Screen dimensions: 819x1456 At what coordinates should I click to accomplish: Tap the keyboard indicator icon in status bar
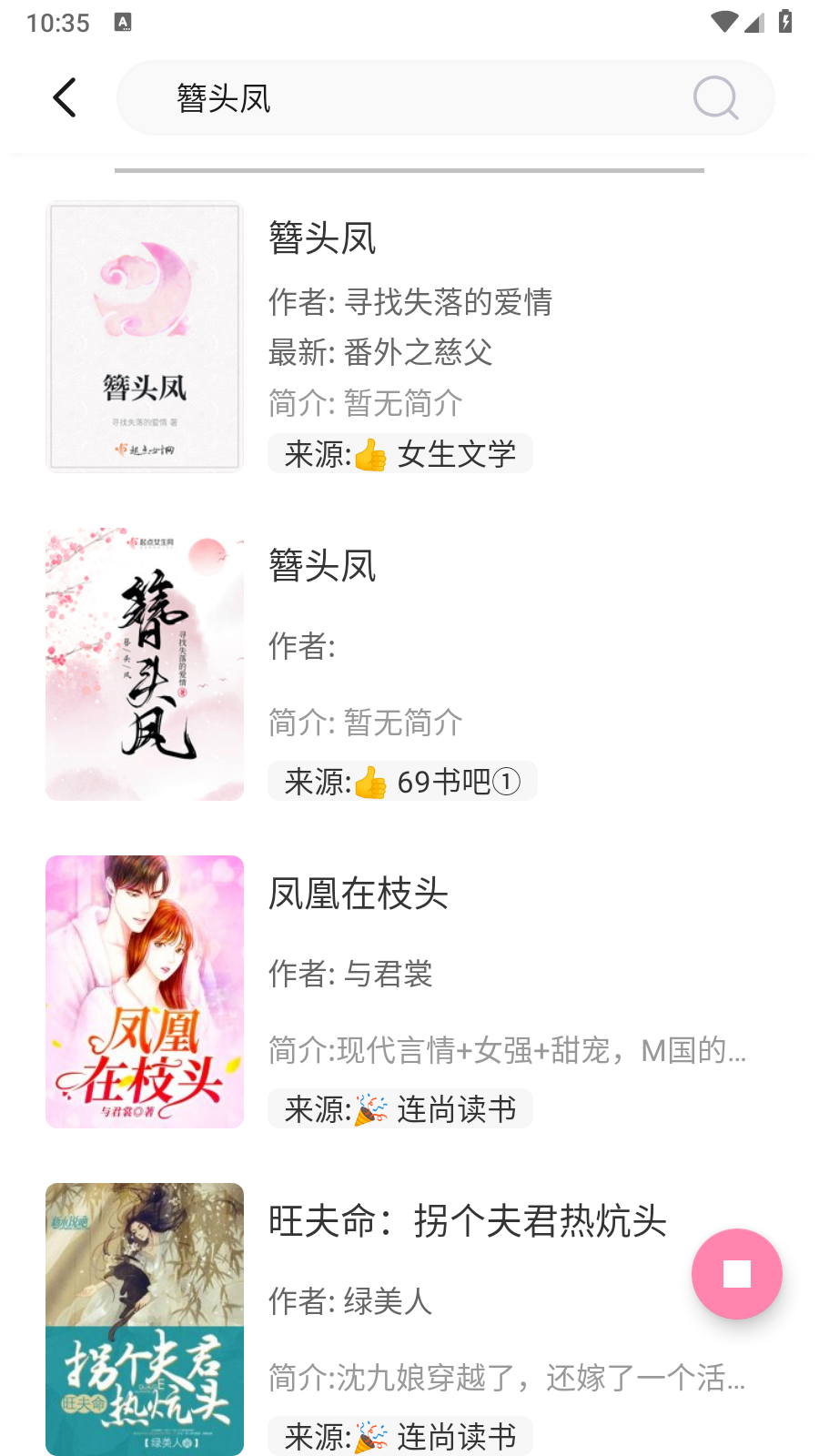pyautogui.click(x=124, y=22)
